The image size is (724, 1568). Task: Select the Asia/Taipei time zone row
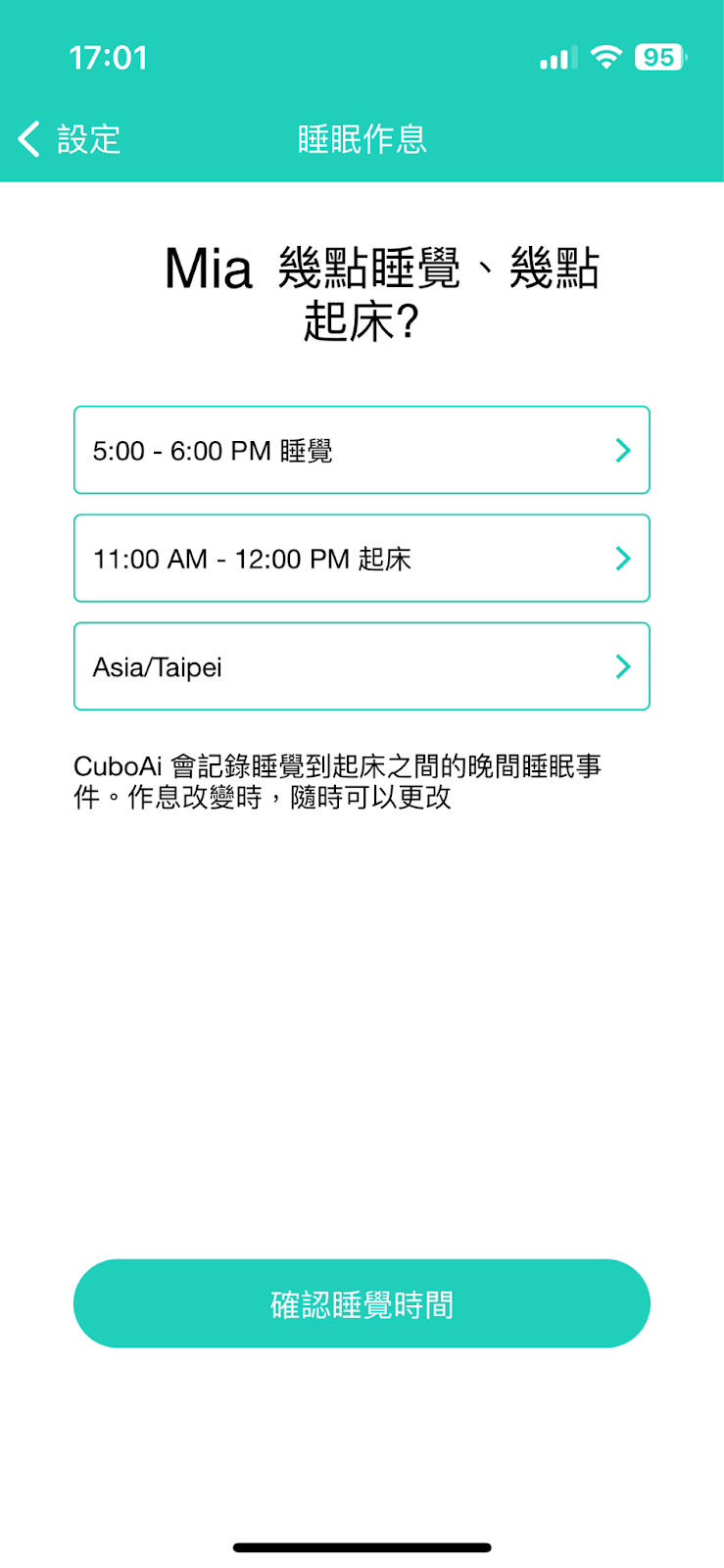362,666
